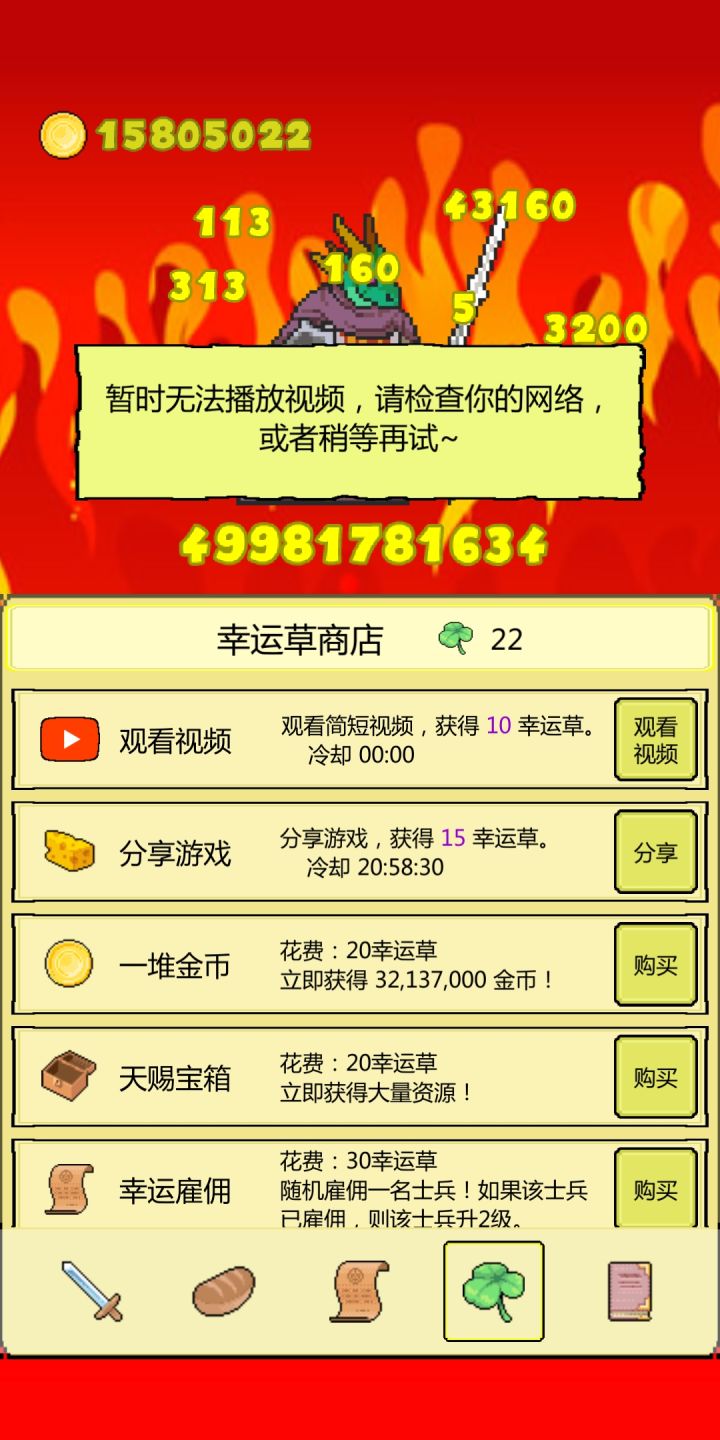Dismiss the network error message box
Screen dimensions: 720x1440
pos(360,420)
